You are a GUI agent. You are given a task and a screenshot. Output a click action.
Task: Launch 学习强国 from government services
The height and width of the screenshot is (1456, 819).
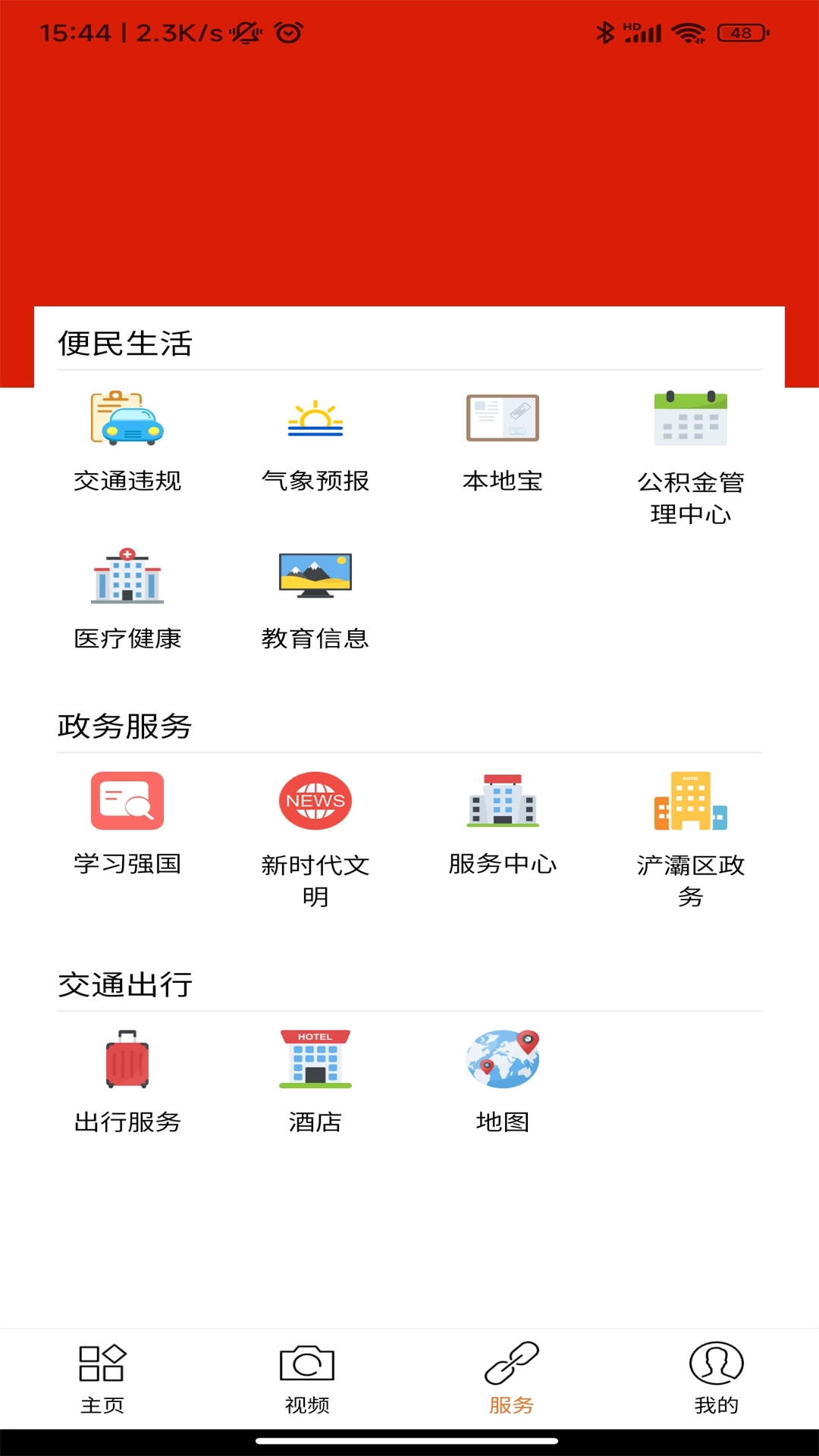(127, 824)
